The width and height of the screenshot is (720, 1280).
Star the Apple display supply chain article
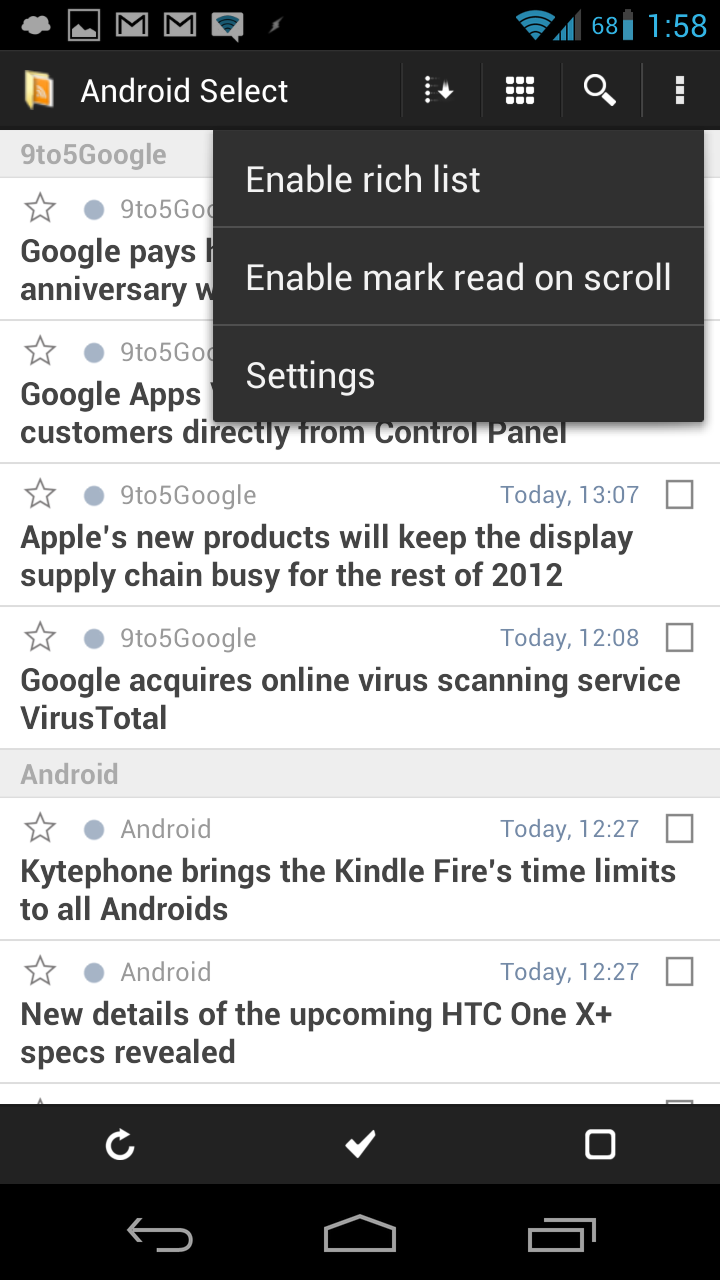[x=40, y=494]
